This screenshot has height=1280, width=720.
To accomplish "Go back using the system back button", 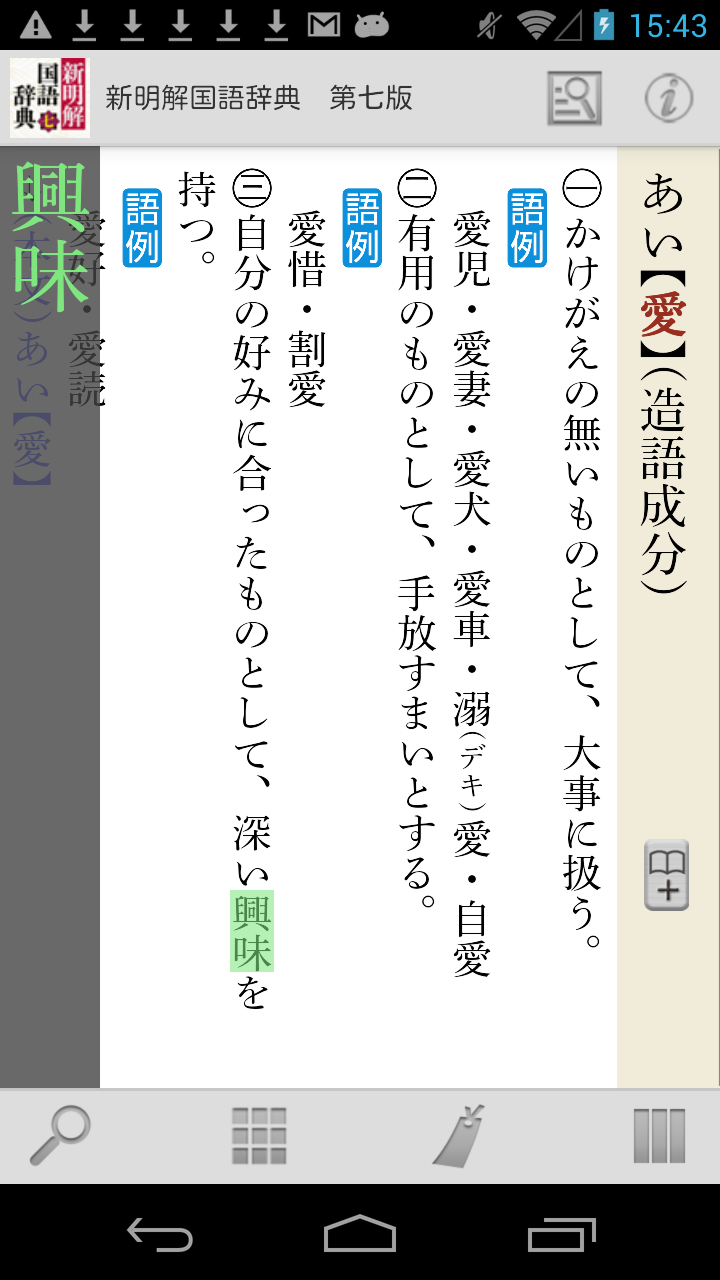I will pos(160,1234).
